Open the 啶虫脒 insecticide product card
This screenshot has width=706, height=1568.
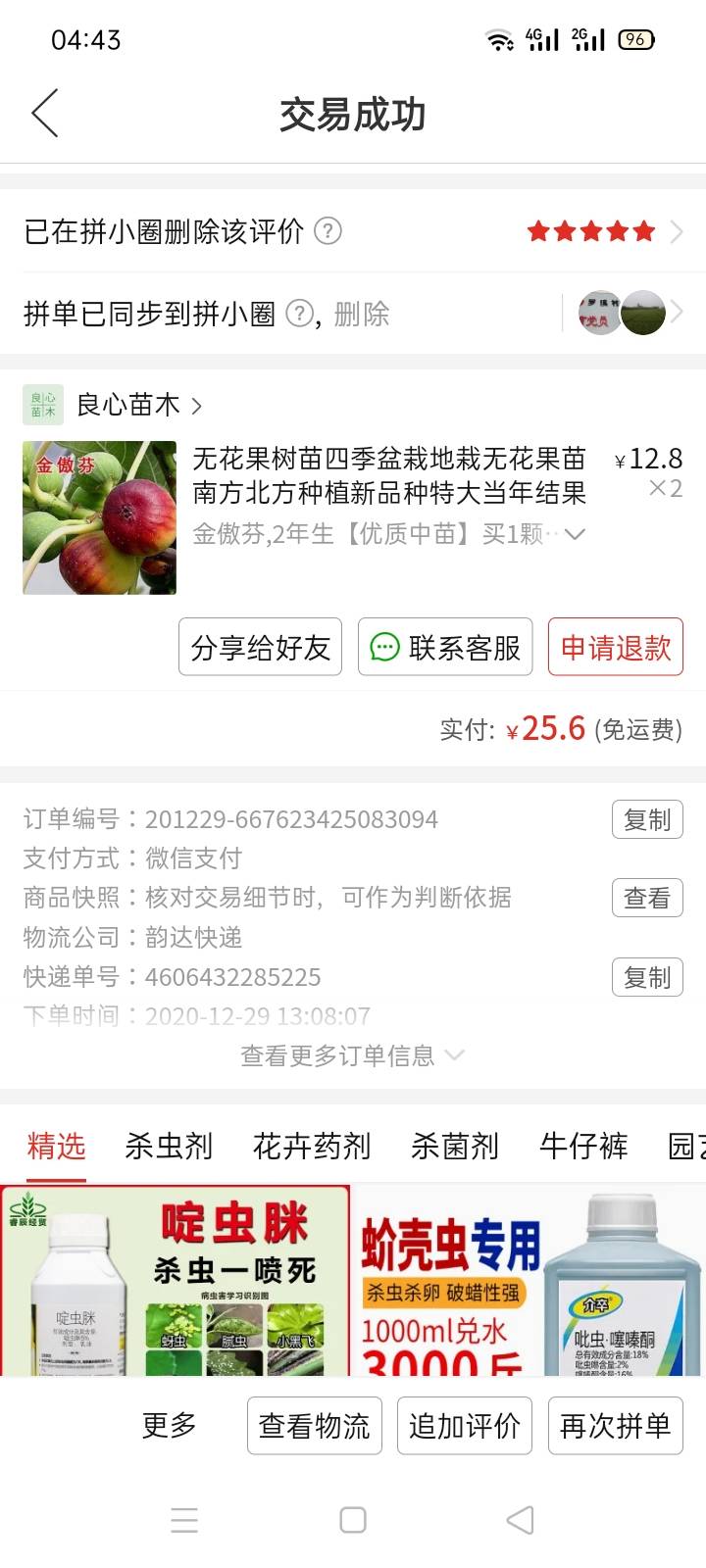(x=175, y=1280)
